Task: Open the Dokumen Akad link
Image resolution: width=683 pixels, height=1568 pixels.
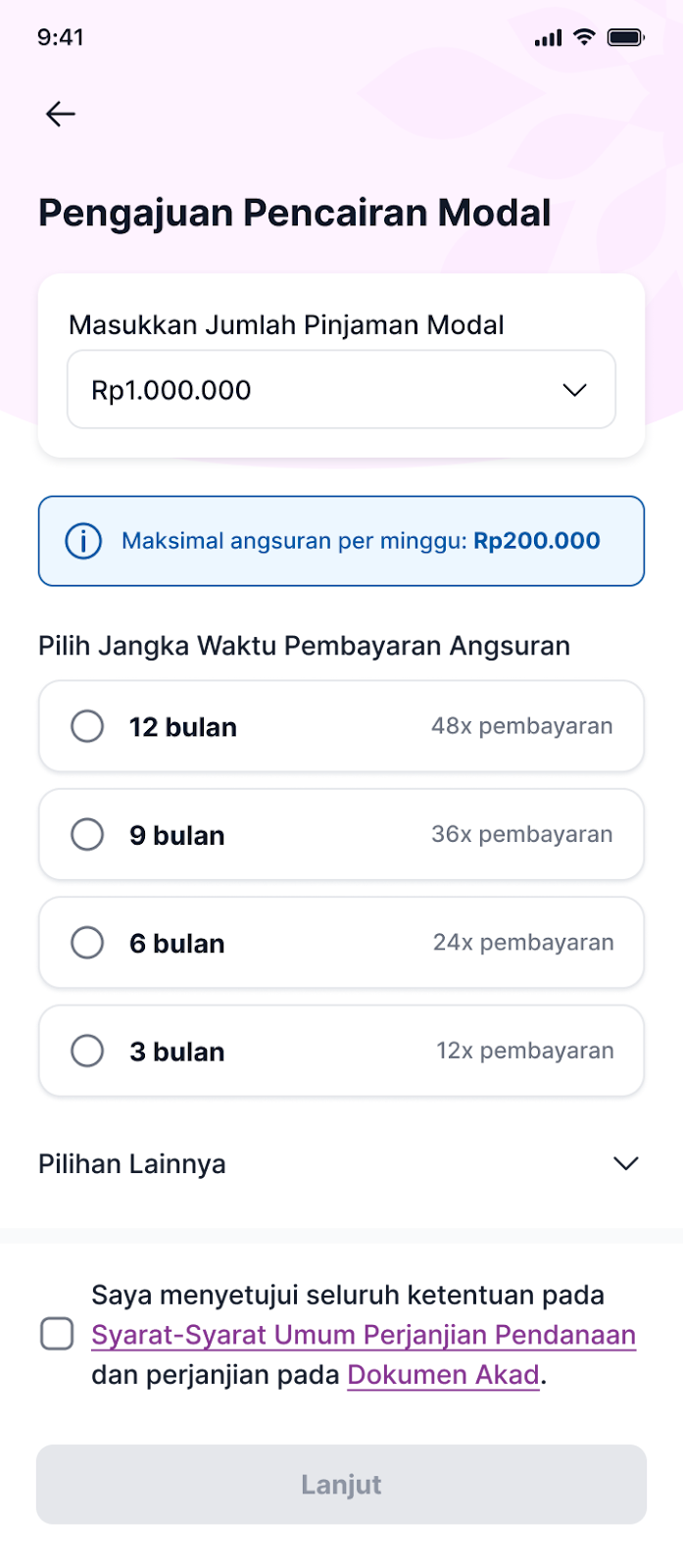Action: pyautogui.click(x=443, y=1375)
